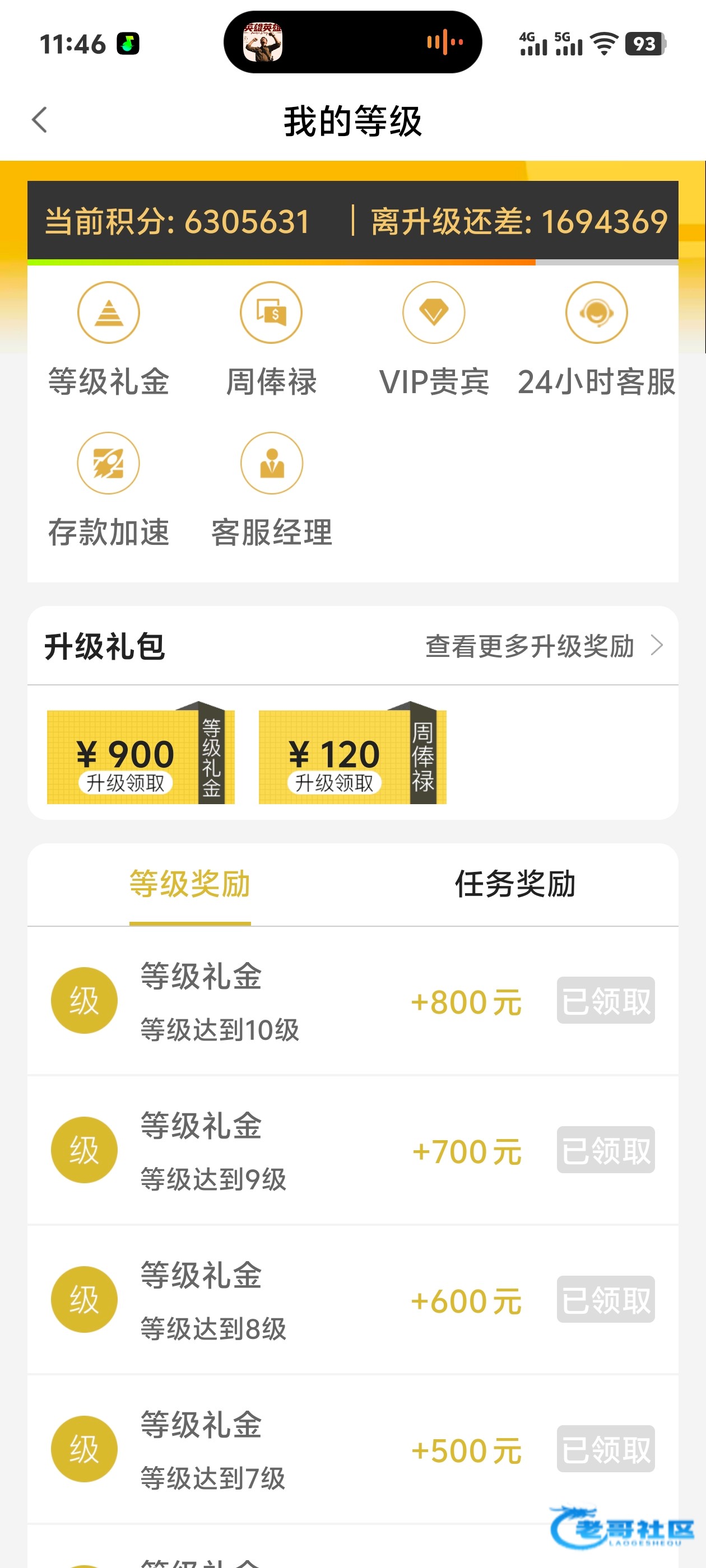Screen dimensions: 706x1568
Task: Open VIP贵宾 benefit icon
Action: [x=434, y=313]
